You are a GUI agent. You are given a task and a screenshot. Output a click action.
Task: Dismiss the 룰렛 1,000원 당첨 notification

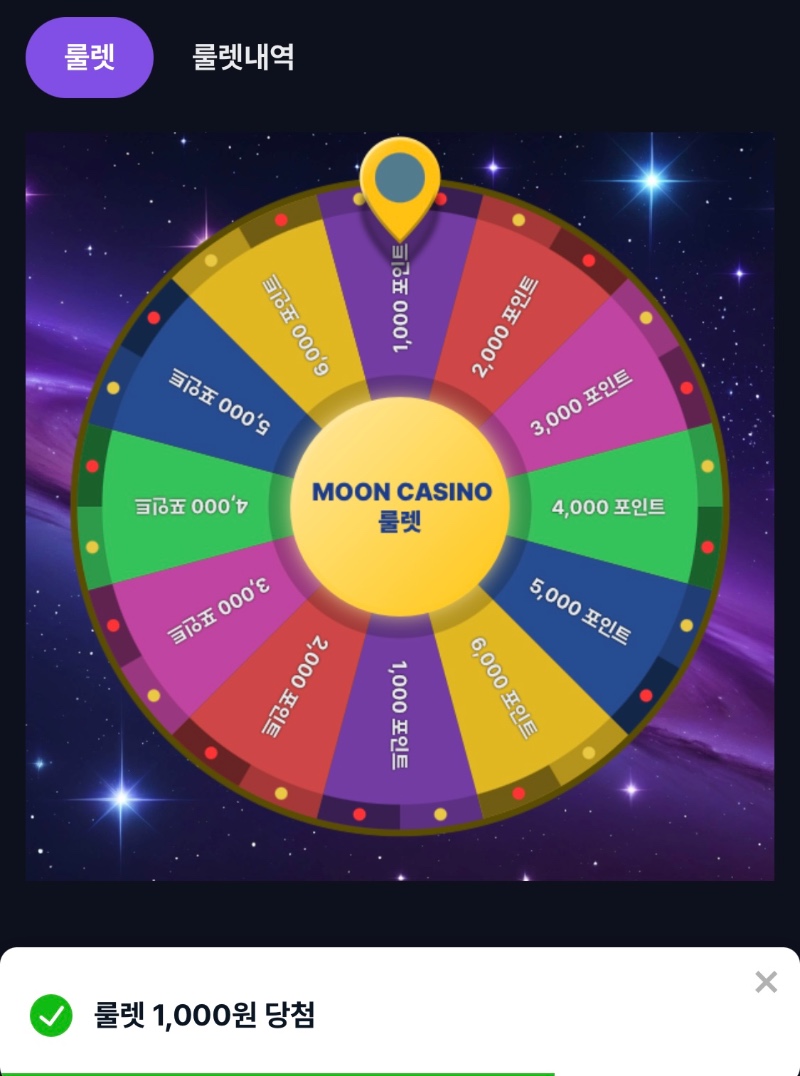tap(766, 983)
